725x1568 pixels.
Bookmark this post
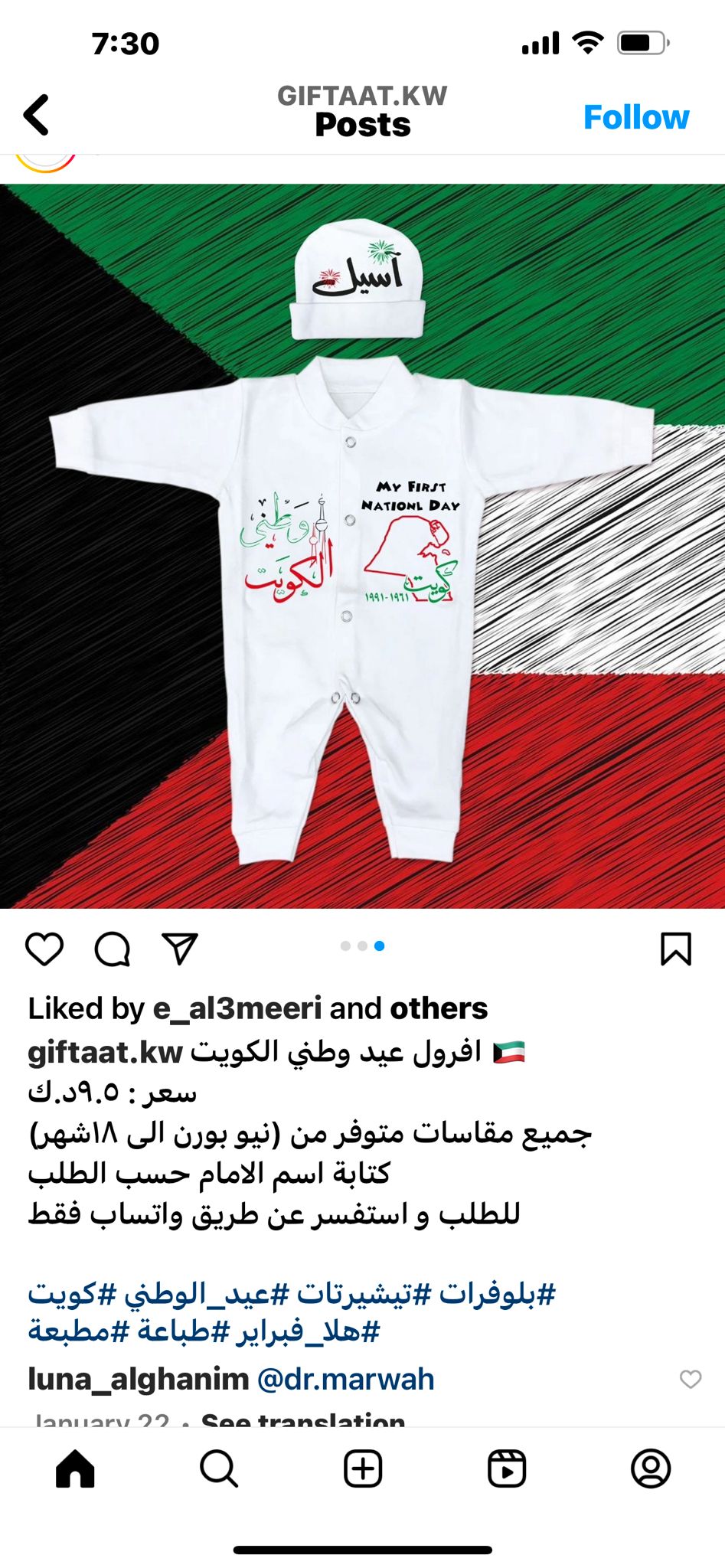[676, 949]
